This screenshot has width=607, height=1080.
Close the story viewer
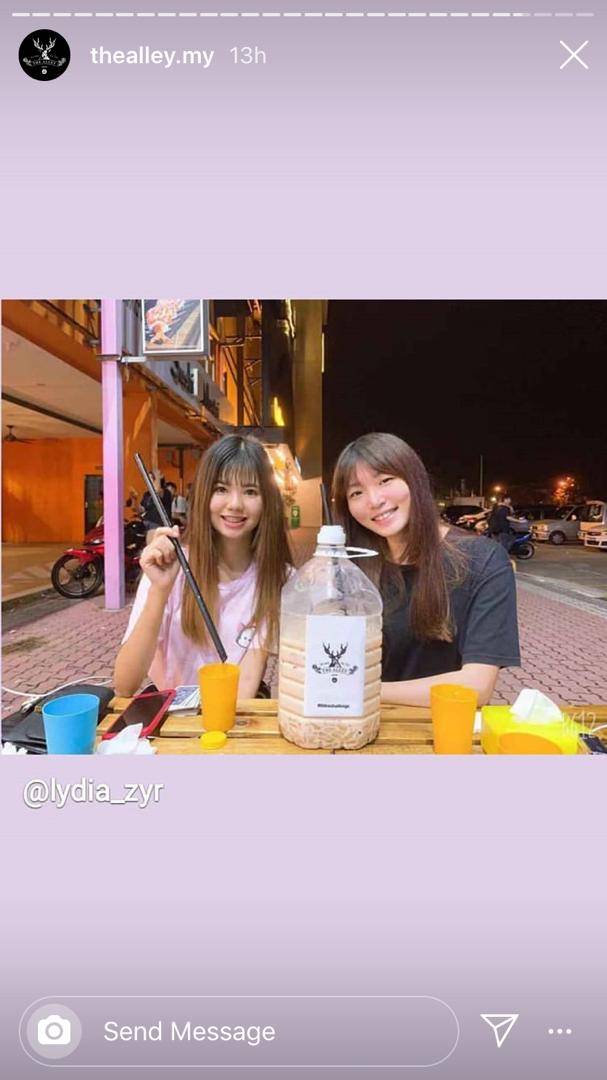[574, 55]
